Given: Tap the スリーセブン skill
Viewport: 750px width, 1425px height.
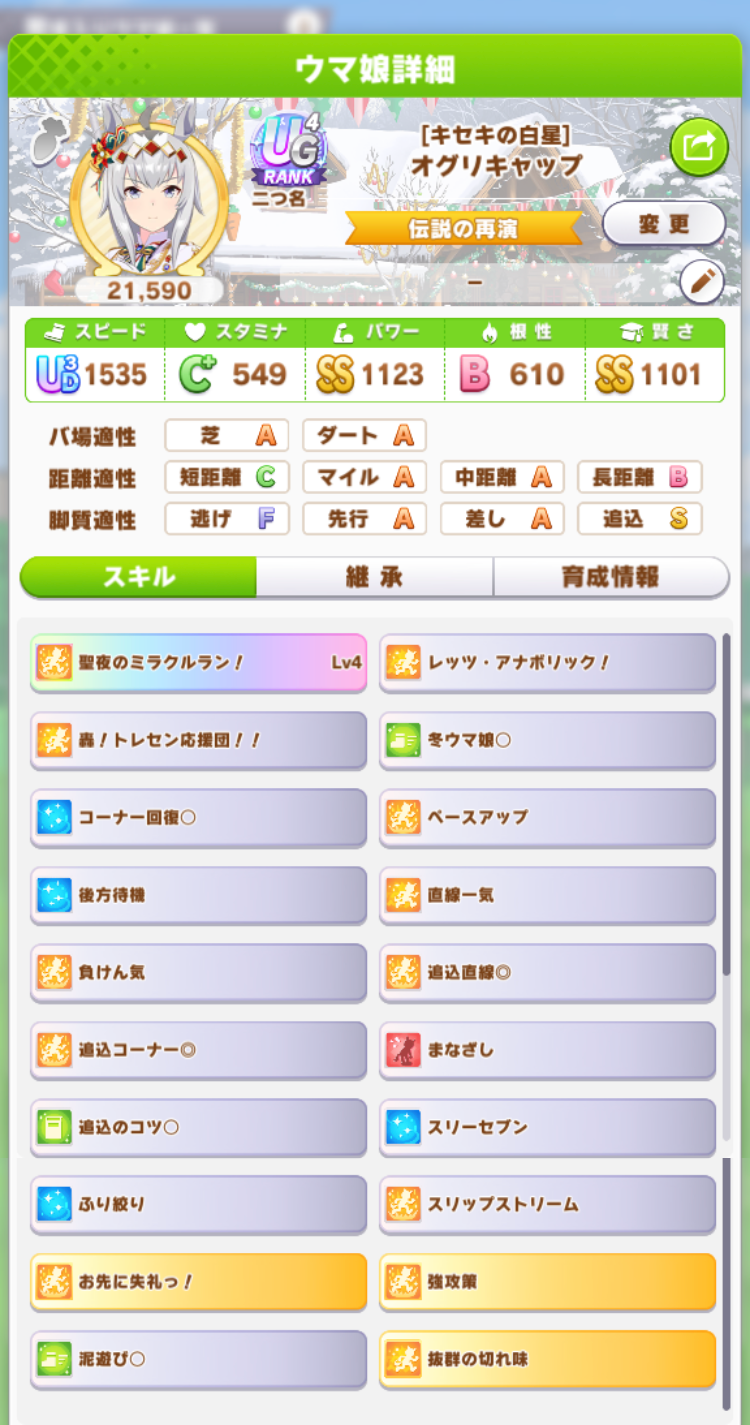Looking at the screenshot, I should pyautogui.click(x=547, y=1127).
